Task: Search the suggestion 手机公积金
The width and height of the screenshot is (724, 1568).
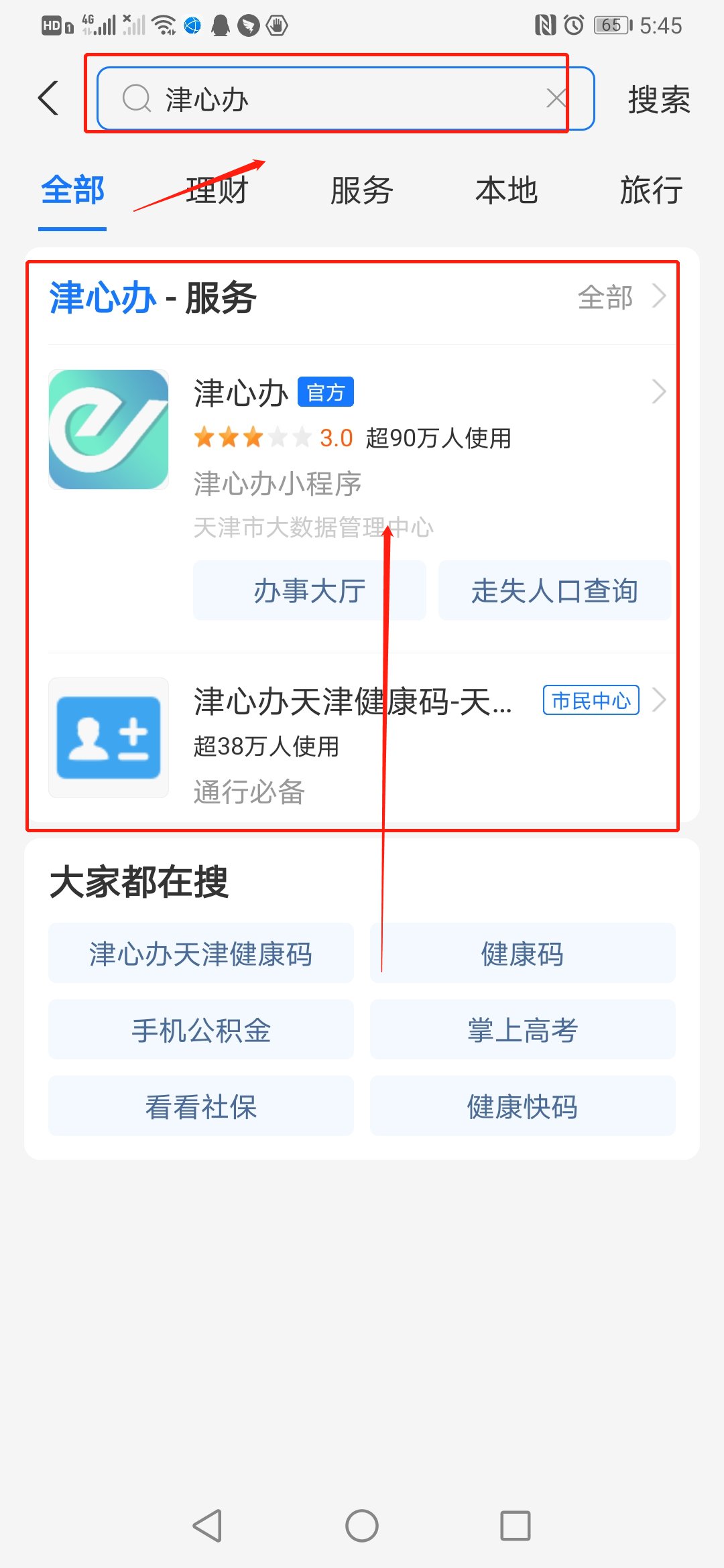Action: tap(201, 1030)
